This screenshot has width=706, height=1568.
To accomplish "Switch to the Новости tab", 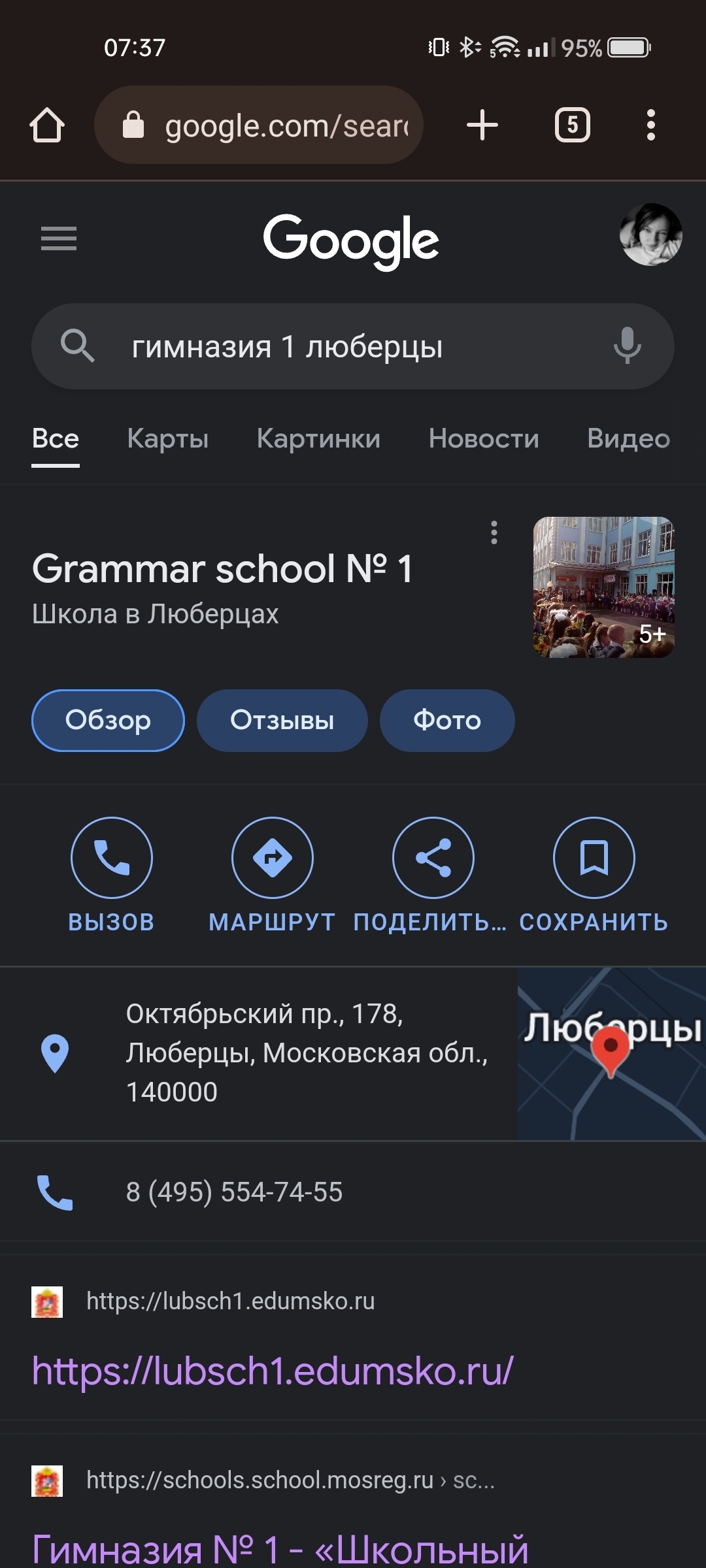I will [484, 438].
